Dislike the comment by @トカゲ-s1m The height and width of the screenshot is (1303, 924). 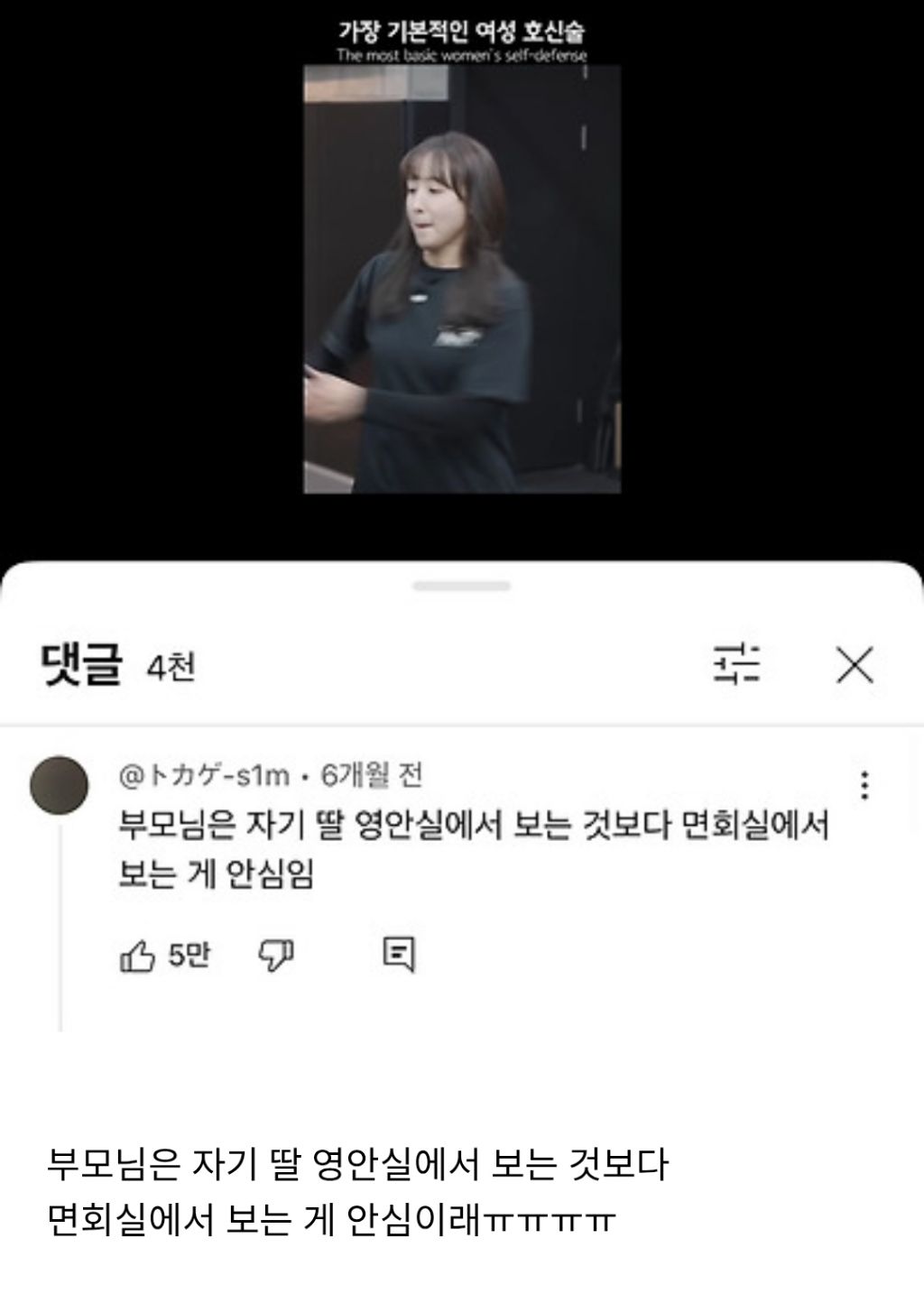coord(276,955)
